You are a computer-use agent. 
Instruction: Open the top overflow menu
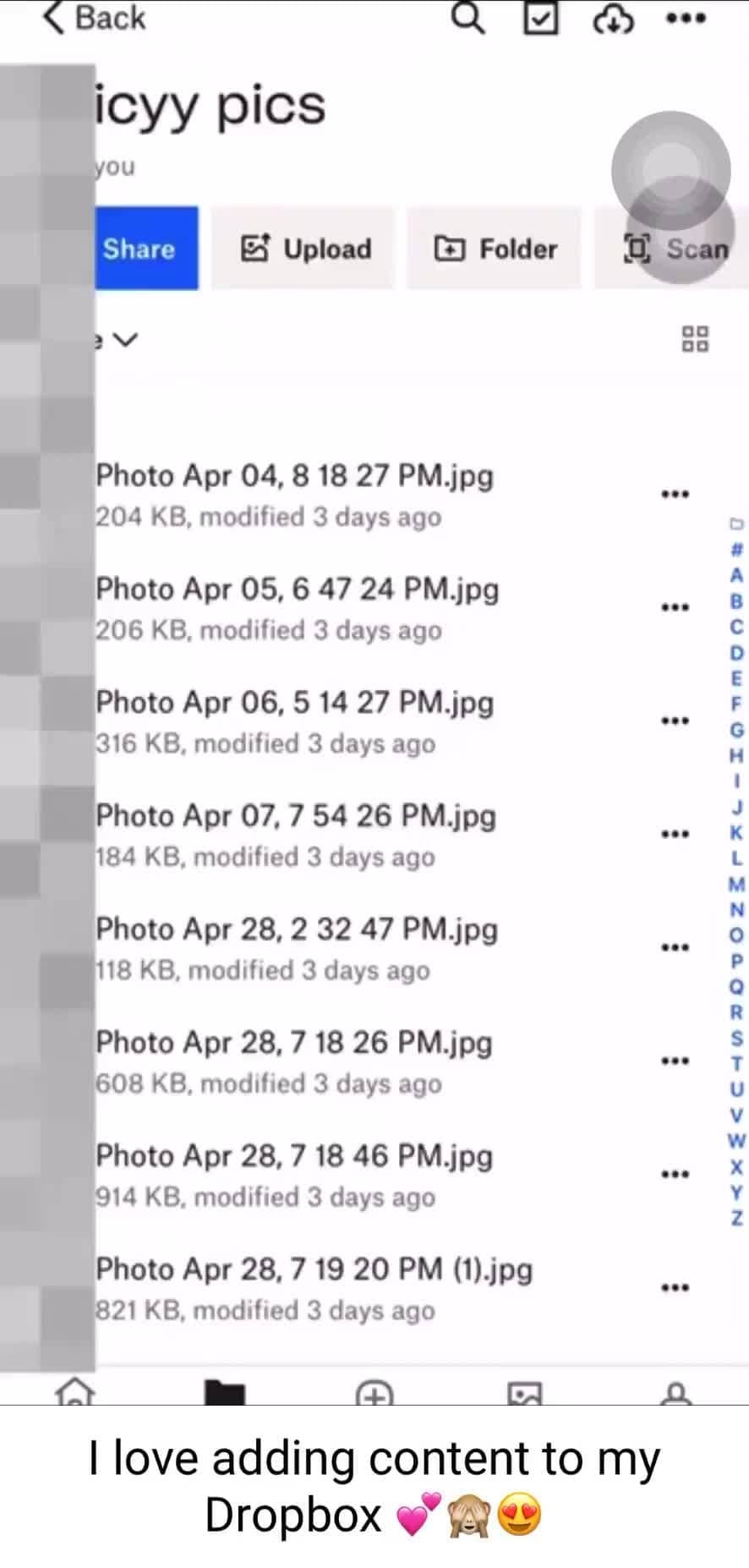pos(686,18)
